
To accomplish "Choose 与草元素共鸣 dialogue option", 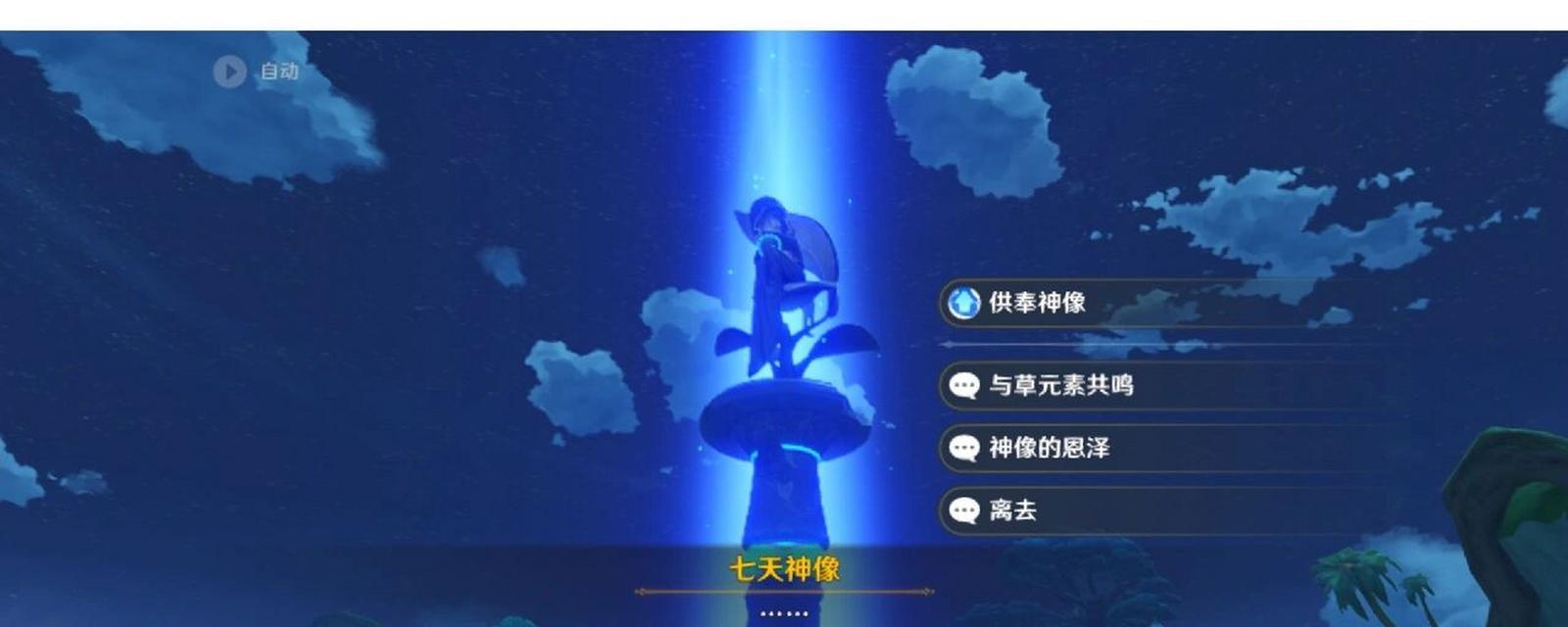I will (1060, 385).
